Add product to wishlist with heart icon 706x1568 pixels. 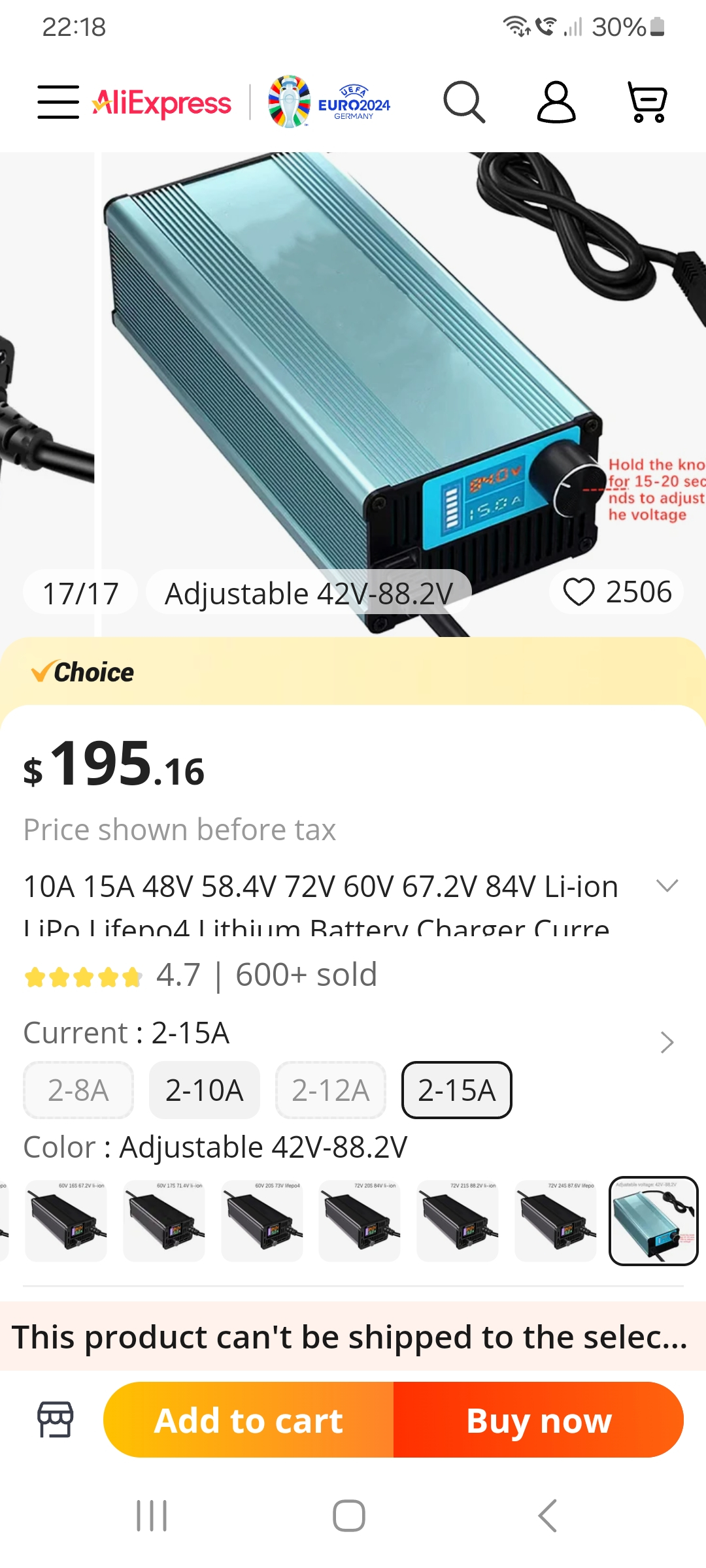tap(579, 592)
